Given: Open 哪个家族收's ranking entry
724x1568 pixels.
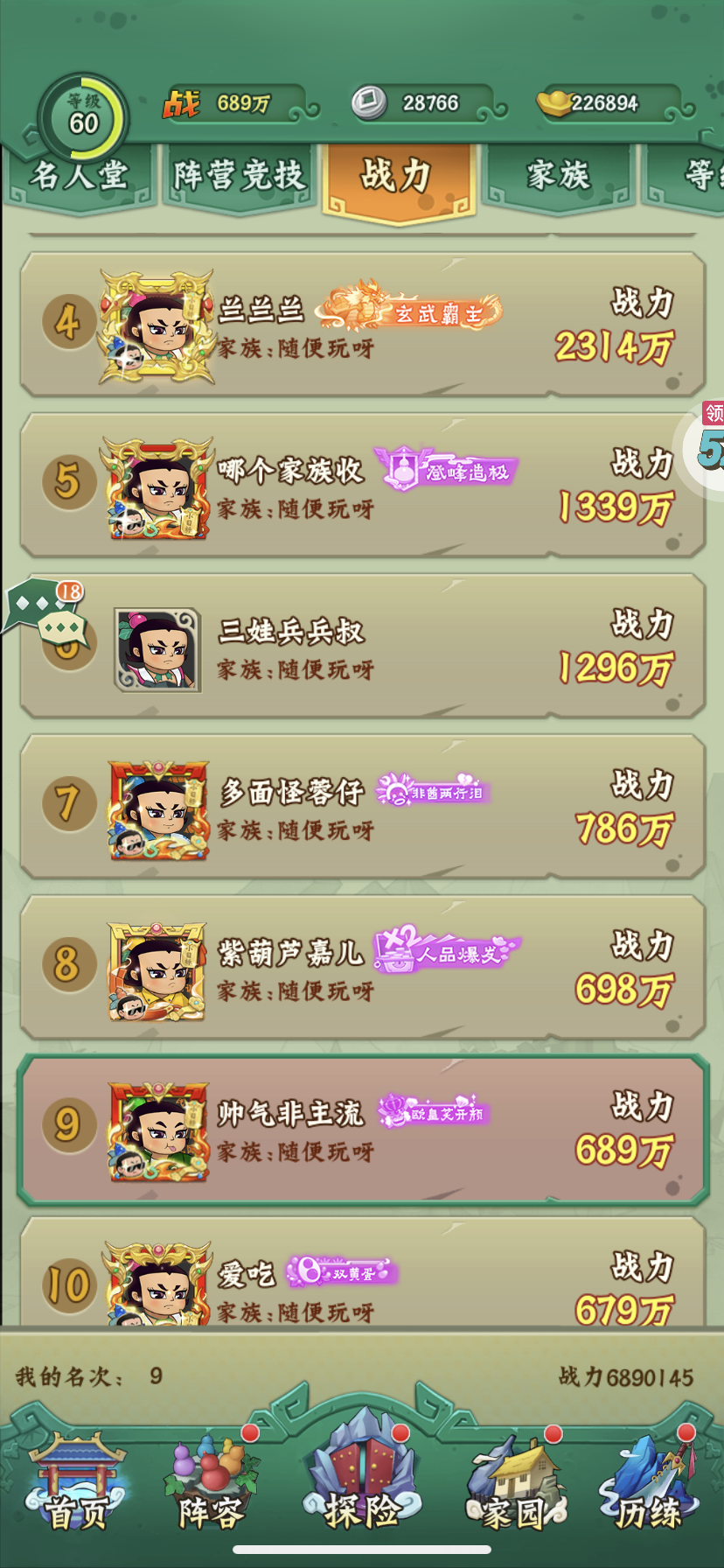Looking at the screenshot, I should pyautogui.click(x=362, y=486).
